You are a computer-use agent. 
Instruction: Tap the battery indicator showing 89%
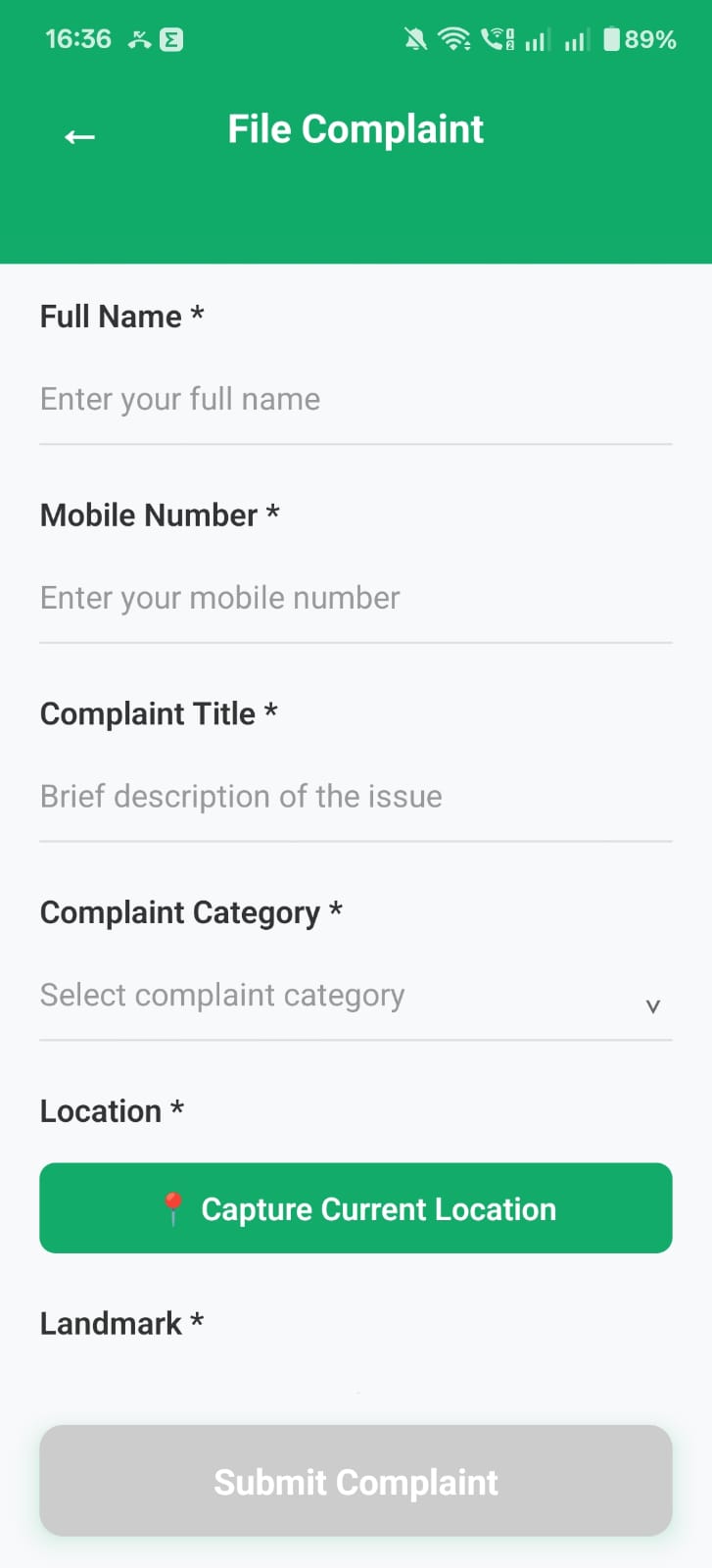pos(639,38)
